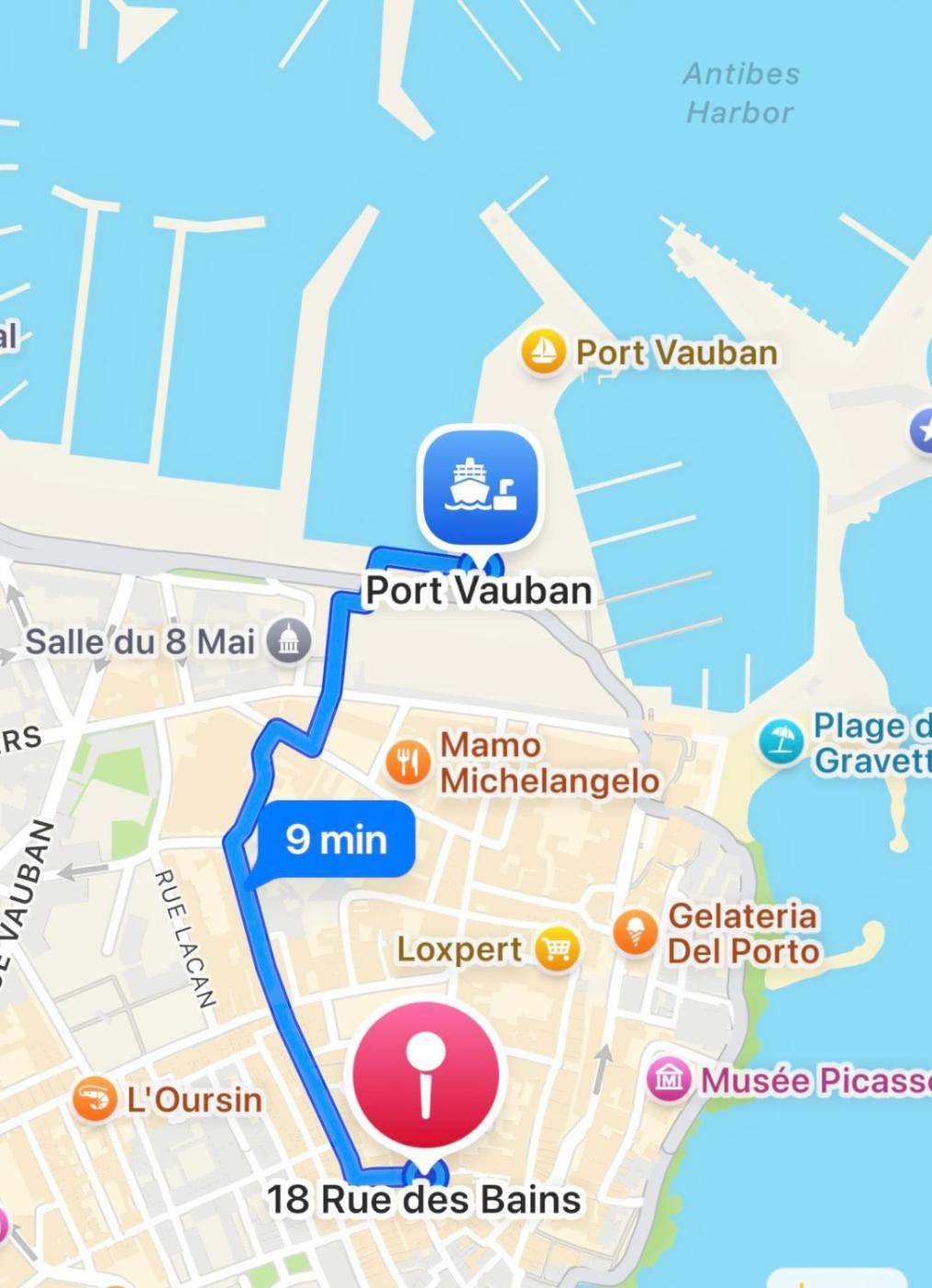The height and width of the screenshot is (1288, 932).
Task: Open the Loxpert shop marker
Action: tap(557, 949)
